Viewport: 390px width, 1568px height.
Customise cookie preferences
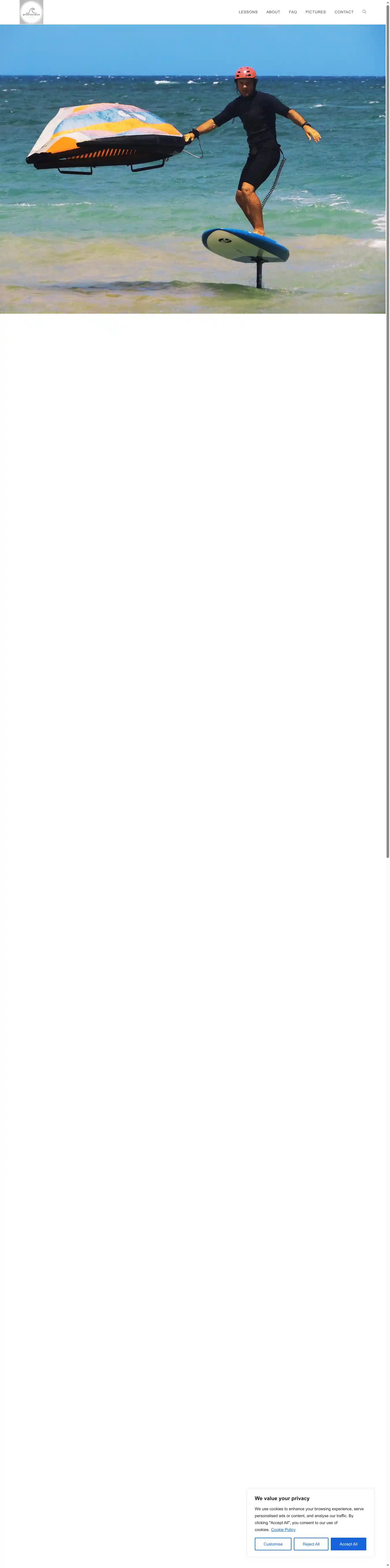click(x=273, y=1544)
